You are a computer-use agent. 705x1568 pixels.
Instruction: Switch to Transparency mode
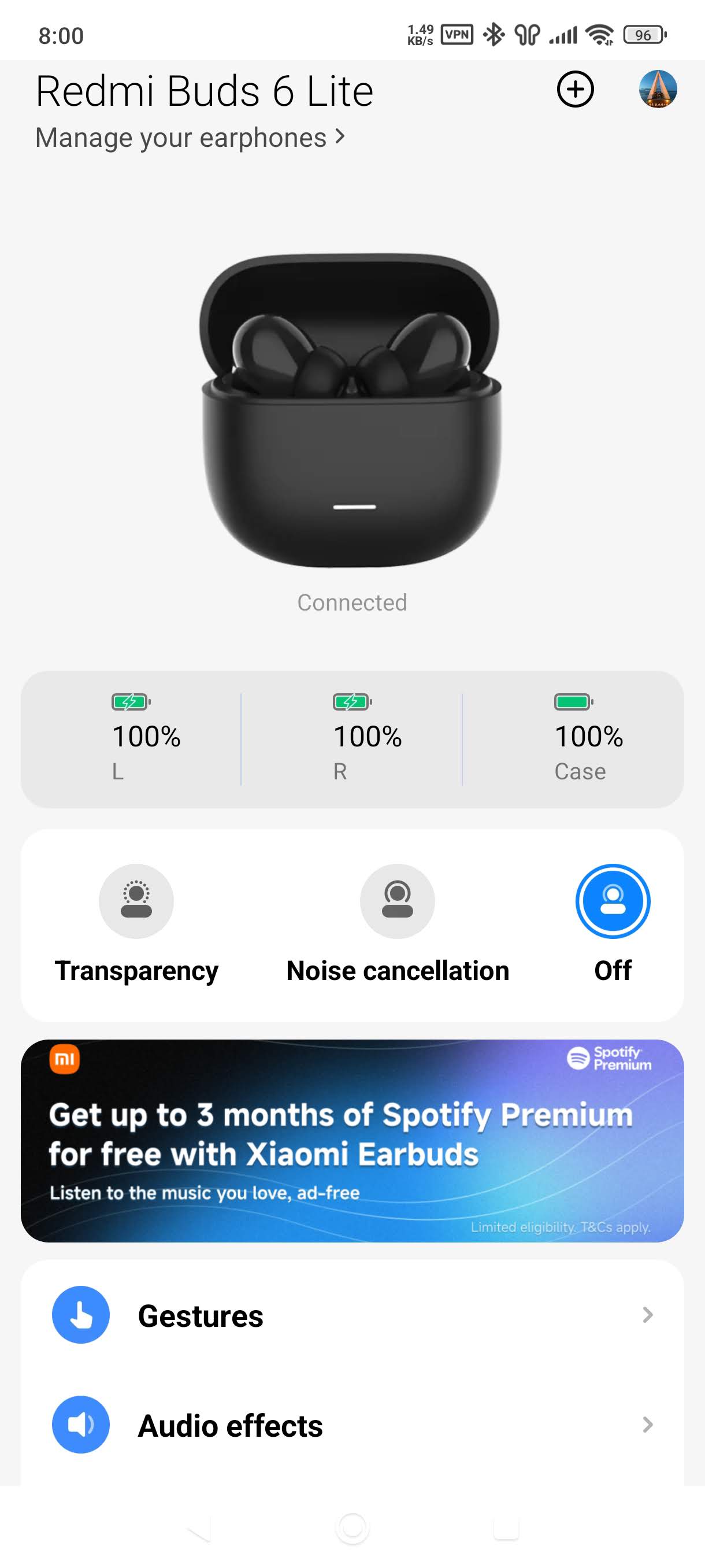tap(136, 901)
